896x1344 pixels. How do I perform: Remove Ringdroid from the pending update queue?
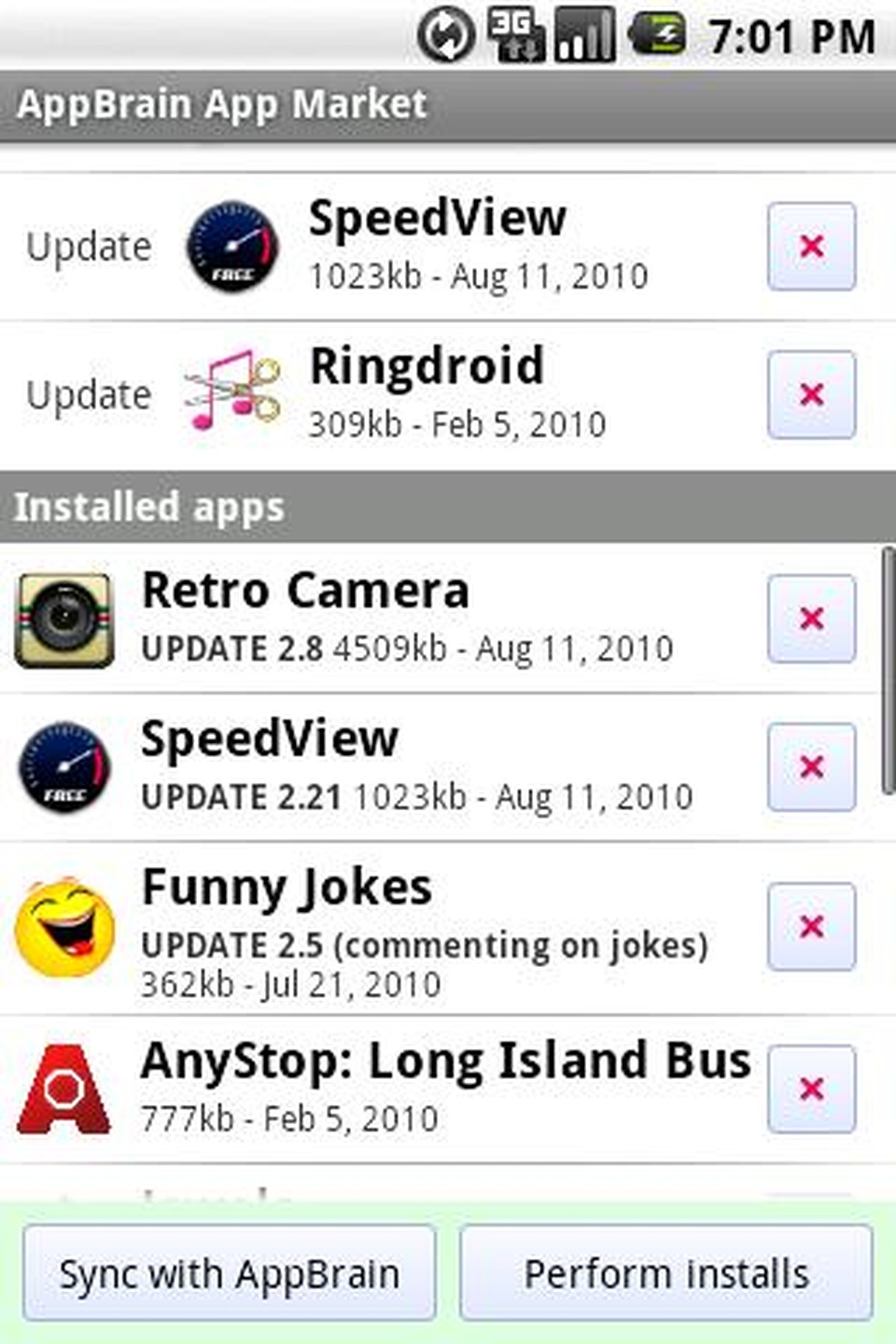[812, 394]
